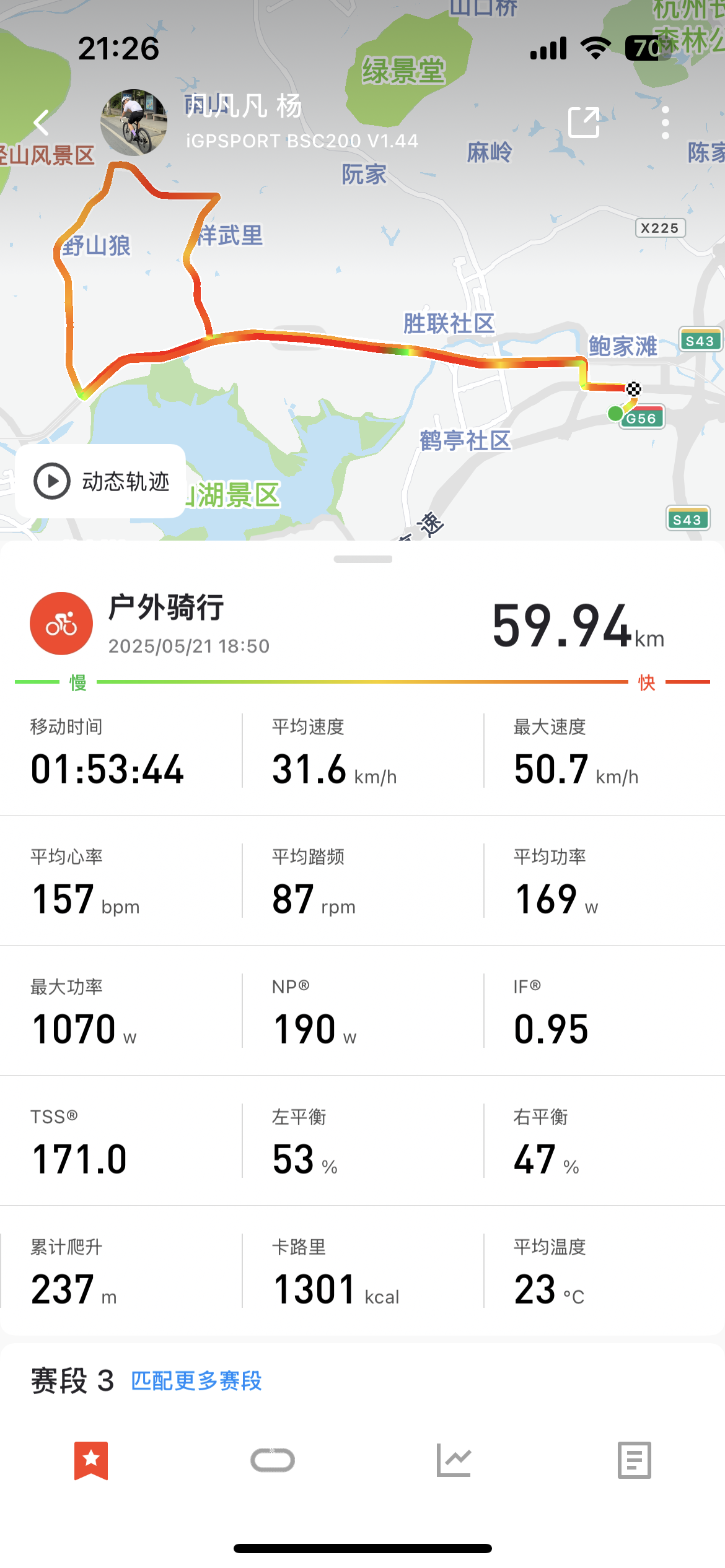The width and height of the screenshot is (725, 1568).
Task: Select the star summary tab
Action: (91, 1460)
